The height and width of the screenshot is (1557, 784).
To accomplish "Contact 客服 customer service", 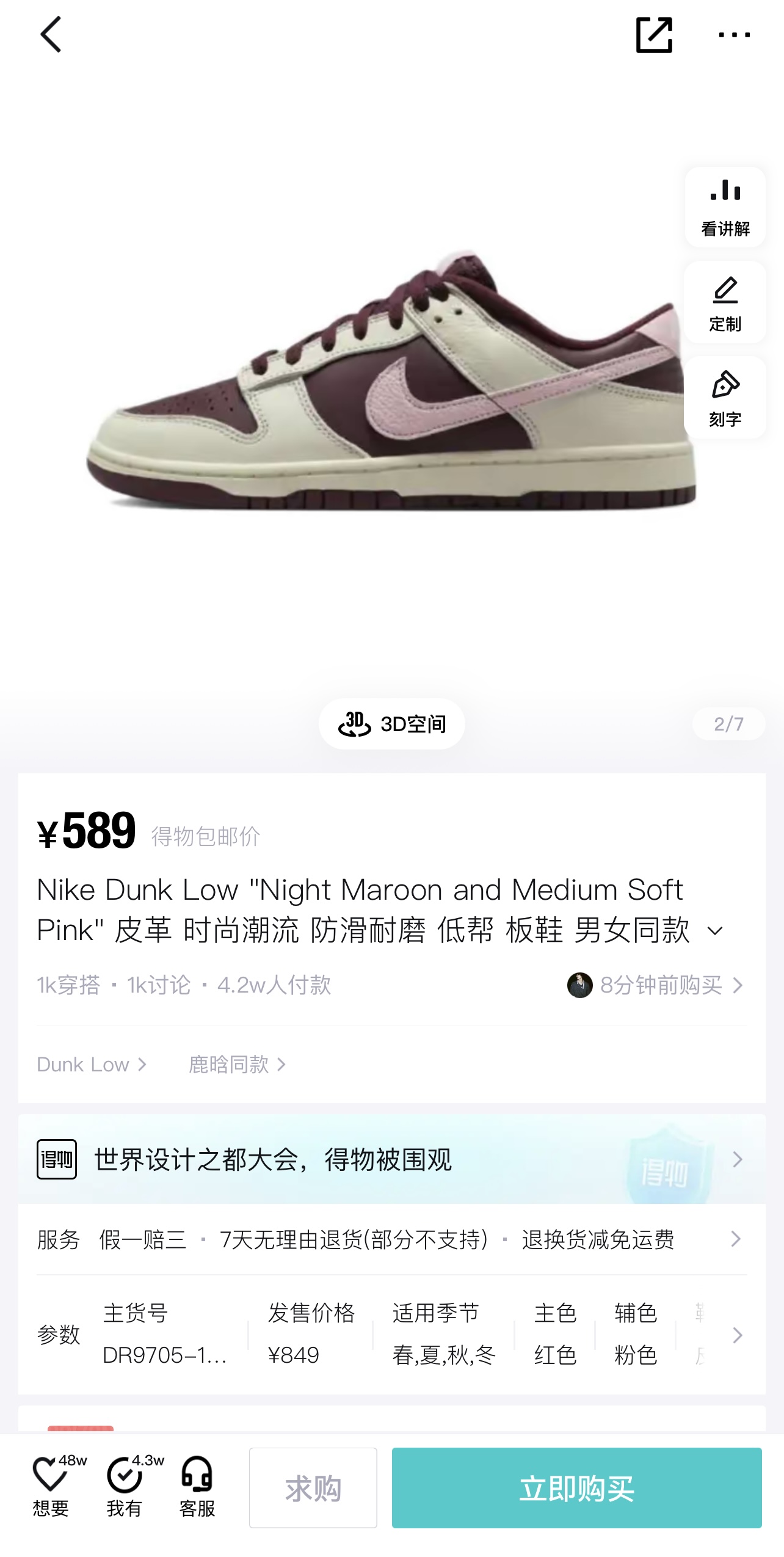I will [197, 1486].
